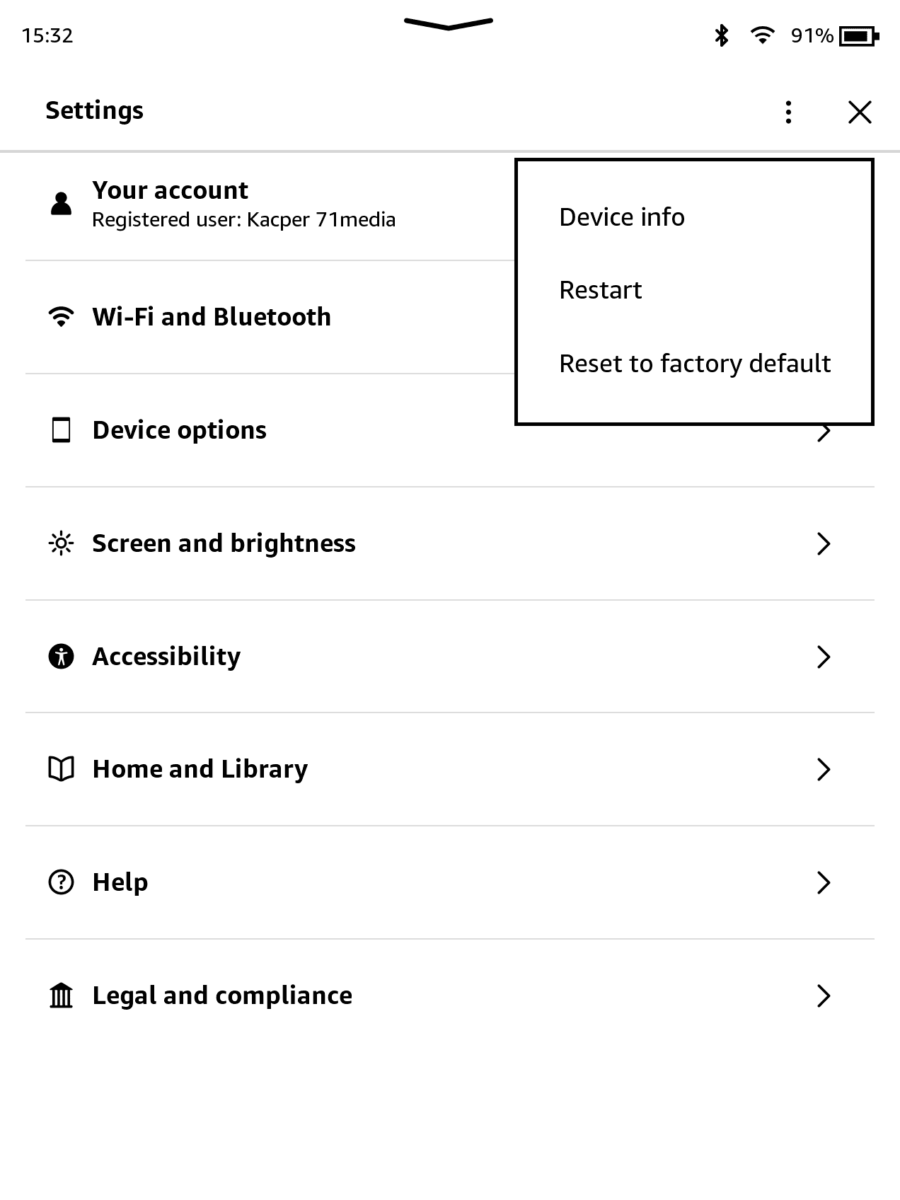Go to Device options
Viewport: 900px width, 1200px height.
[x=180, y=430]
